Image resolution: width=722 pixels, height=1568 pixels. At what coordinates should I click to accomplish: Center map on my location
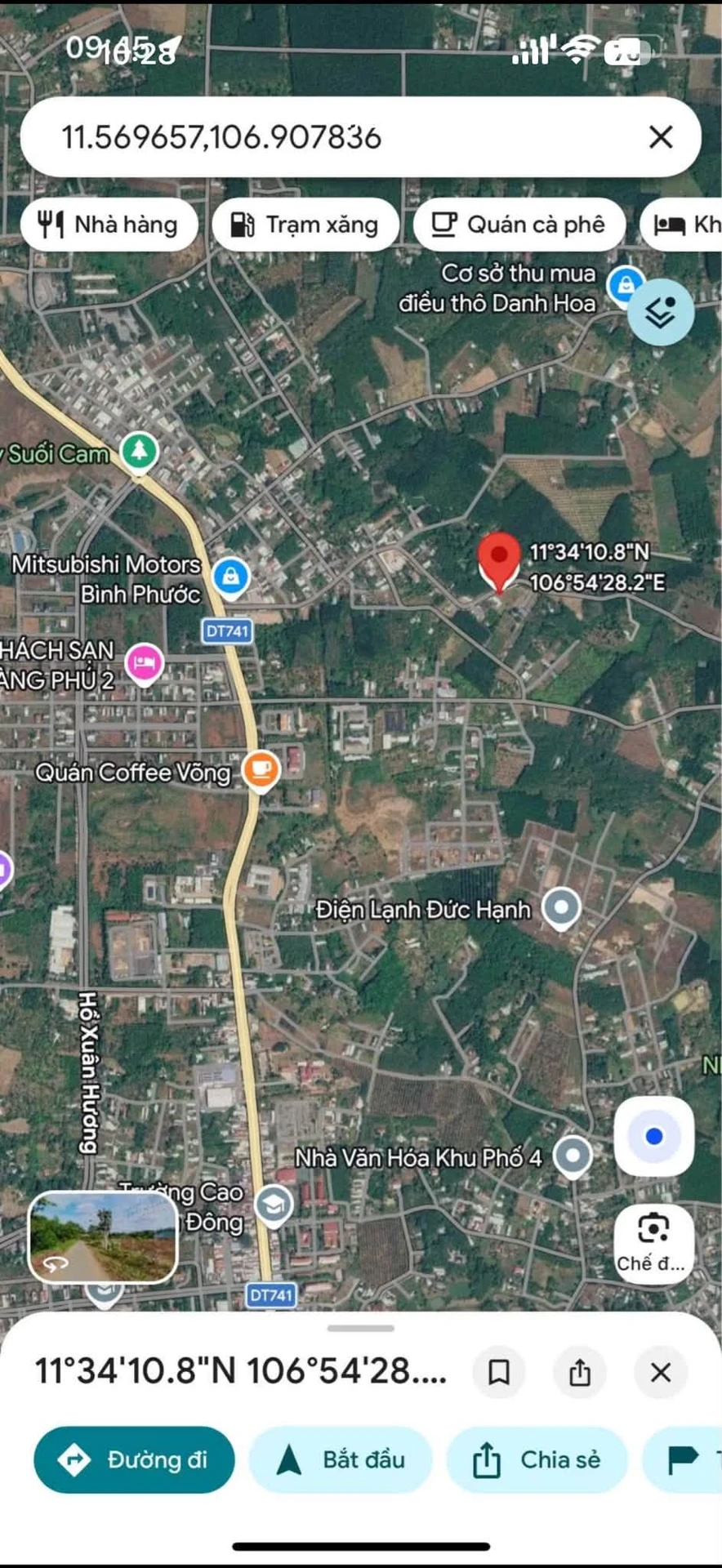(x=653, y=1136)
